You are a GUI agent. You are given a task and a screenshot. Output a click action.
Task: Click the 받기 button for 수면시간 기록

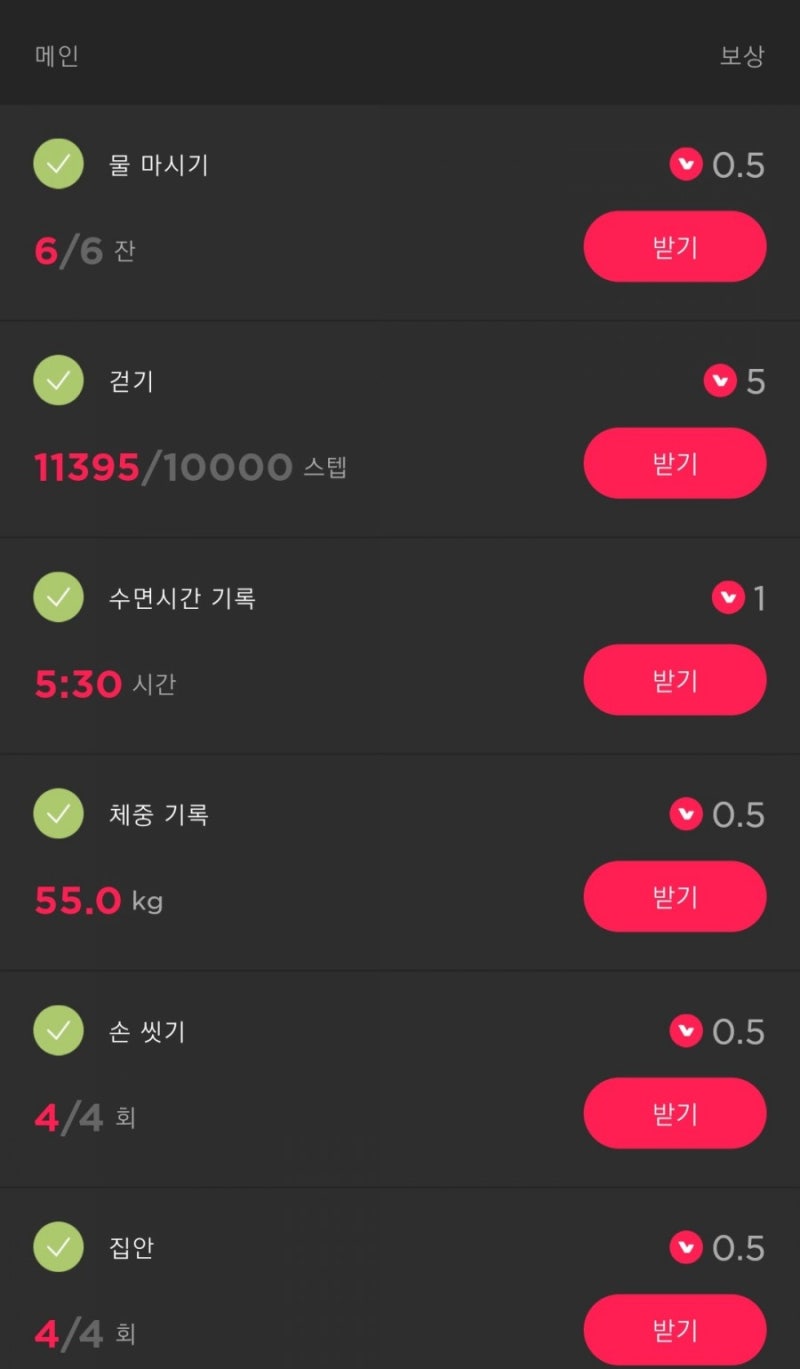tap(675, 680)
